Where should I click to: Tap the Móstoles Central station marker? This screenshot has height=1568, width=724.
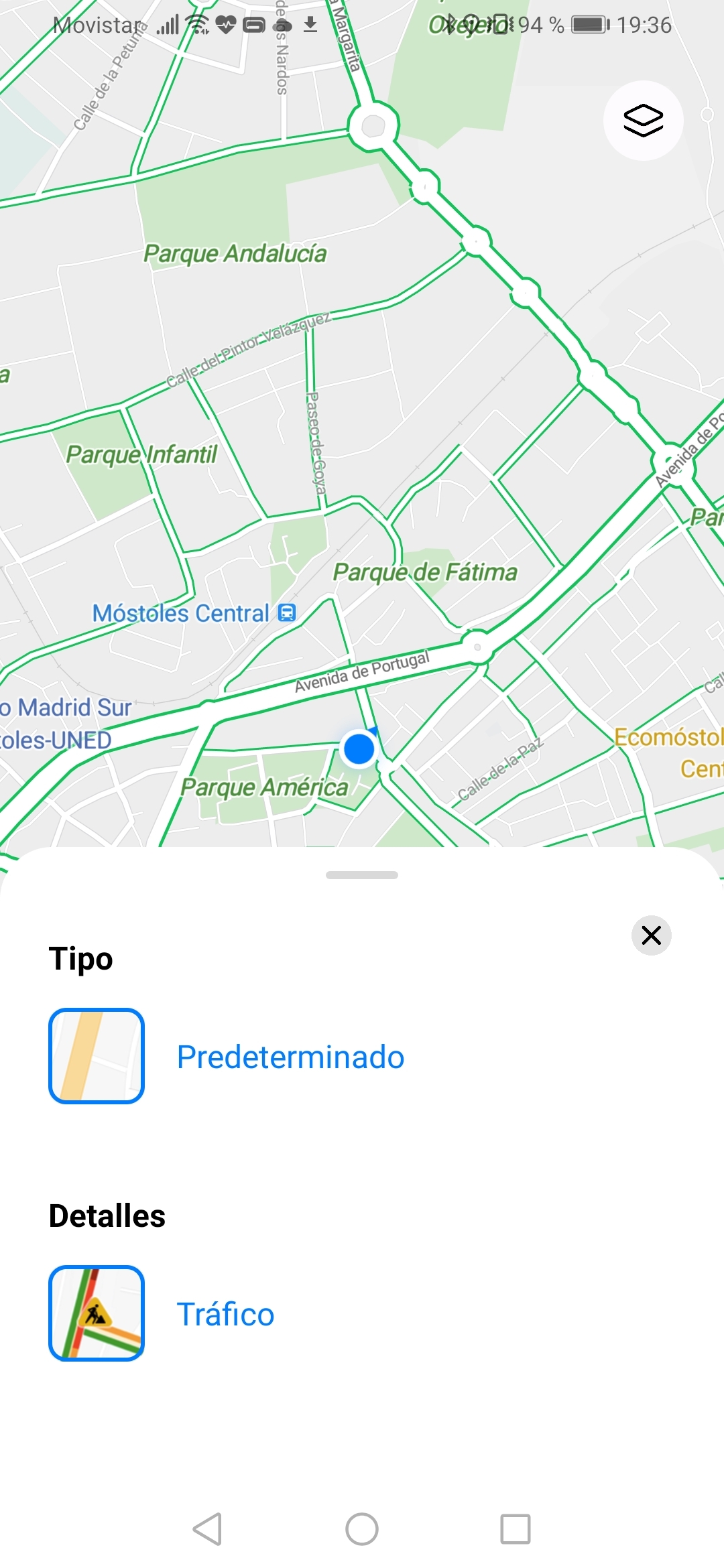pyautogui.click(x=287, y=612)
